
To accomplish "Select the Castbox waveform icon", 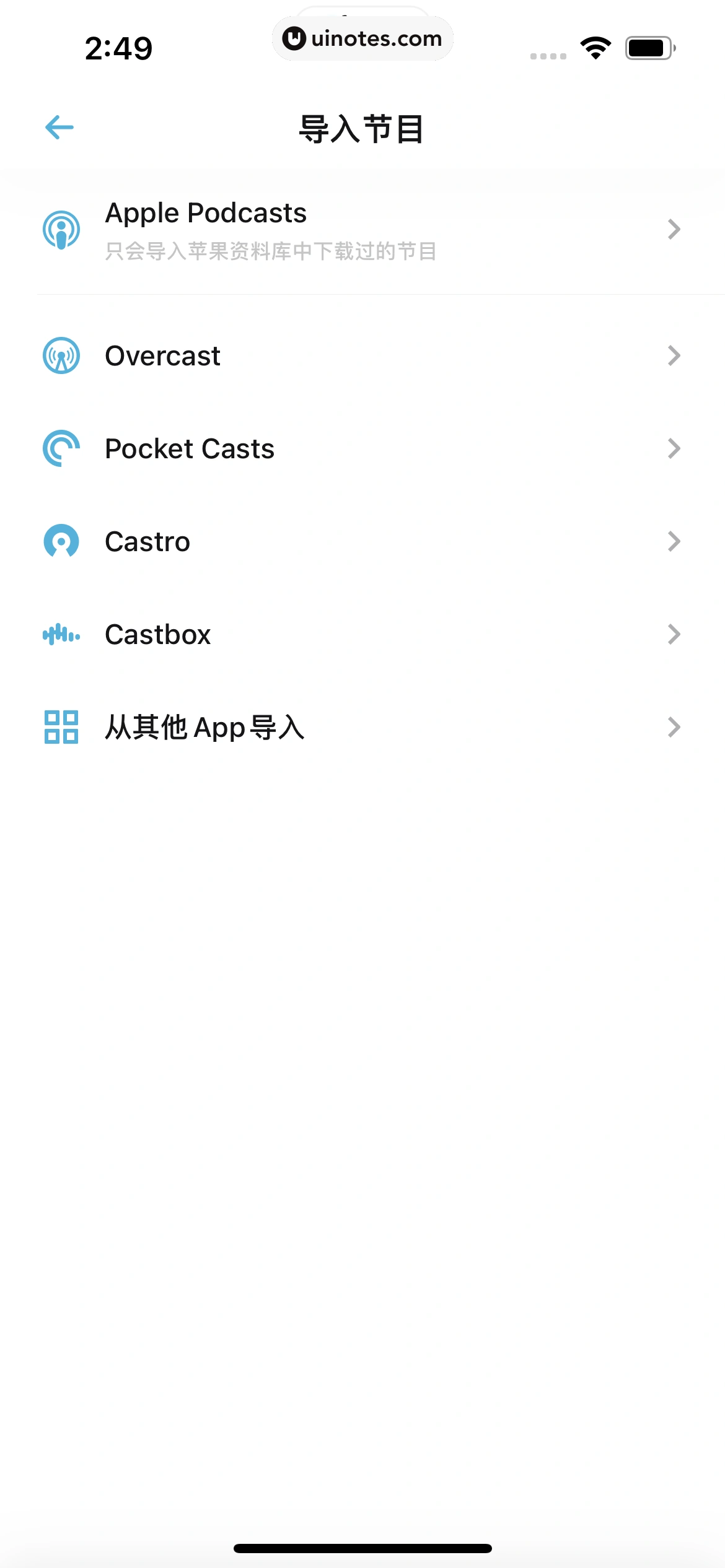I will click(x=60, y=634).
